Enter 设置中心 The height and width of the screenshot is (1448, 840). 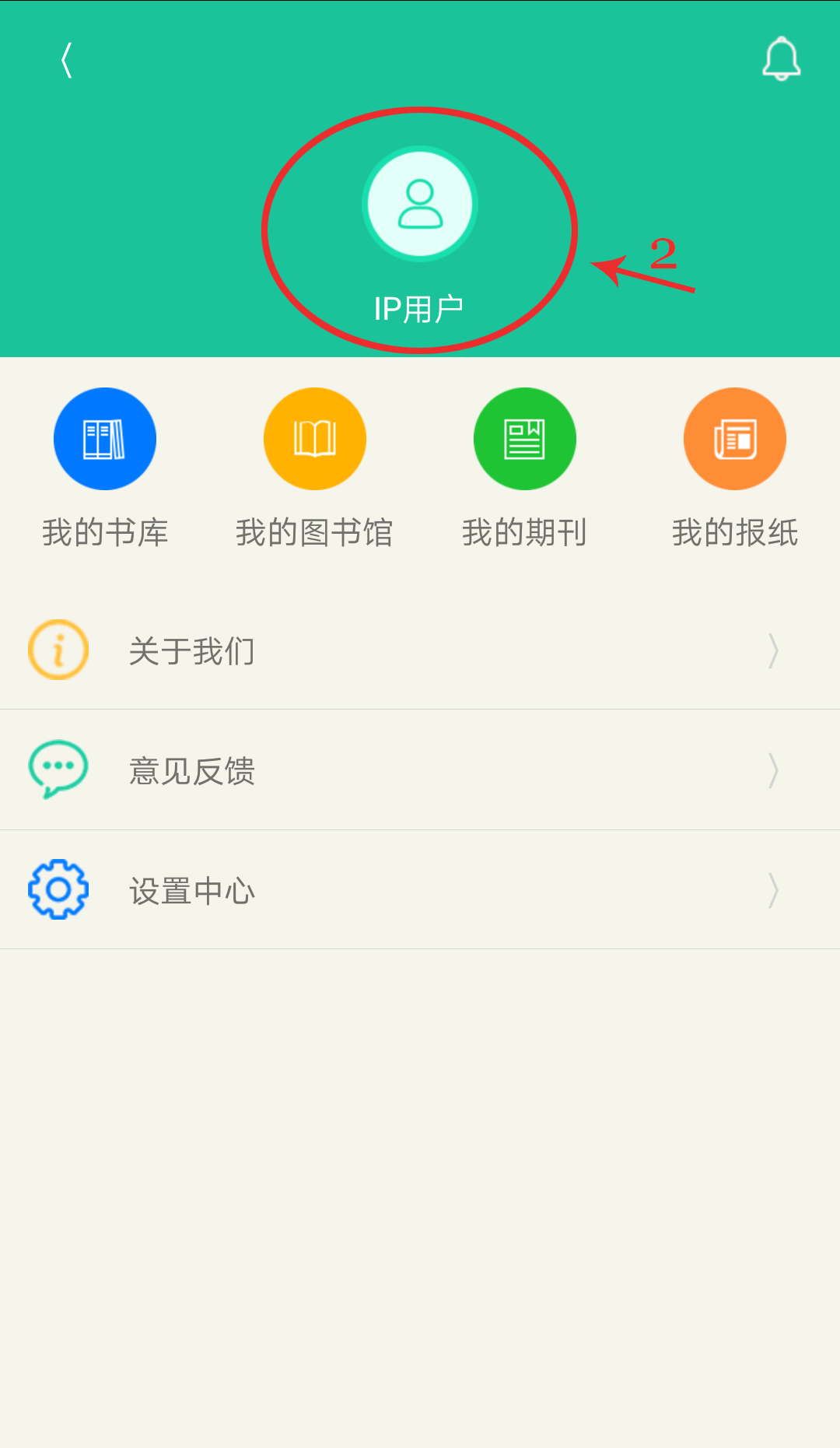(x=420, y=890)
